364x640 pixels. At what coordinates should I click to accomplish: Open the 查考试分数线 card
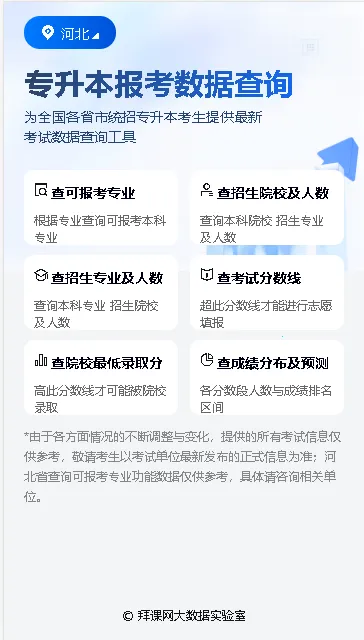[267, 293]
